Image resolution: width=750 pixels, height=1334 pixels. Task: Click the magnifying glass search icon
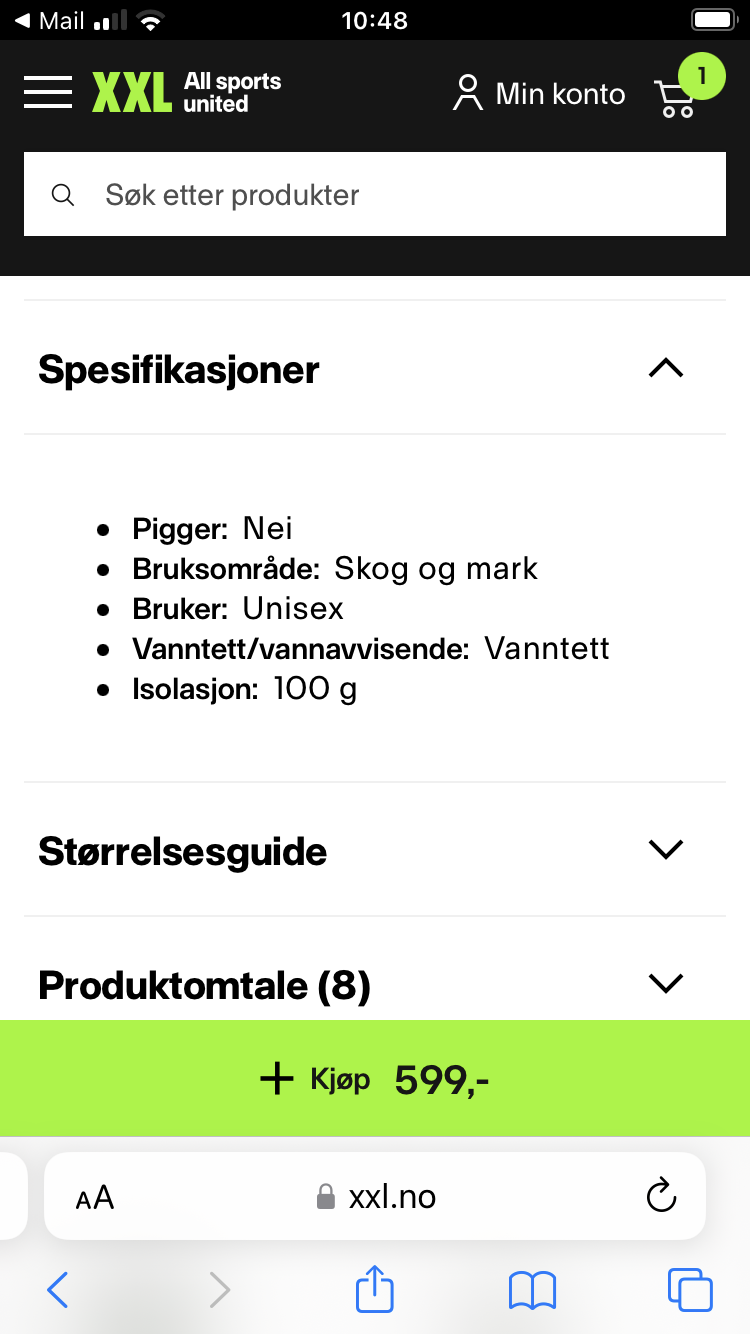(62, 195)
